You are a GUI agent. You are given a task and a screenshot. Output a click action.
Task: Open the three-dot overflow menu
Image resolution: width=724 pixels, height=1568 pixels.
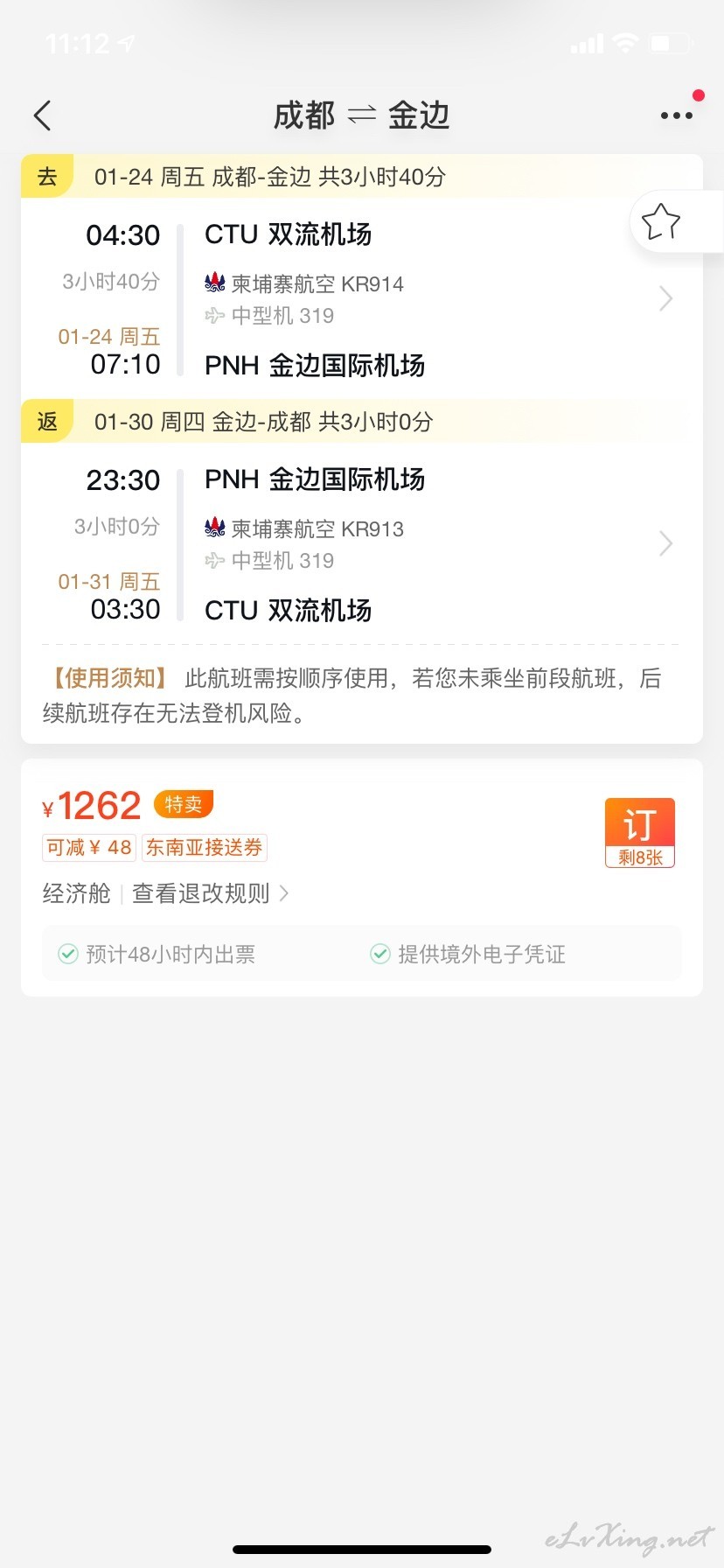tap(677, 115)
